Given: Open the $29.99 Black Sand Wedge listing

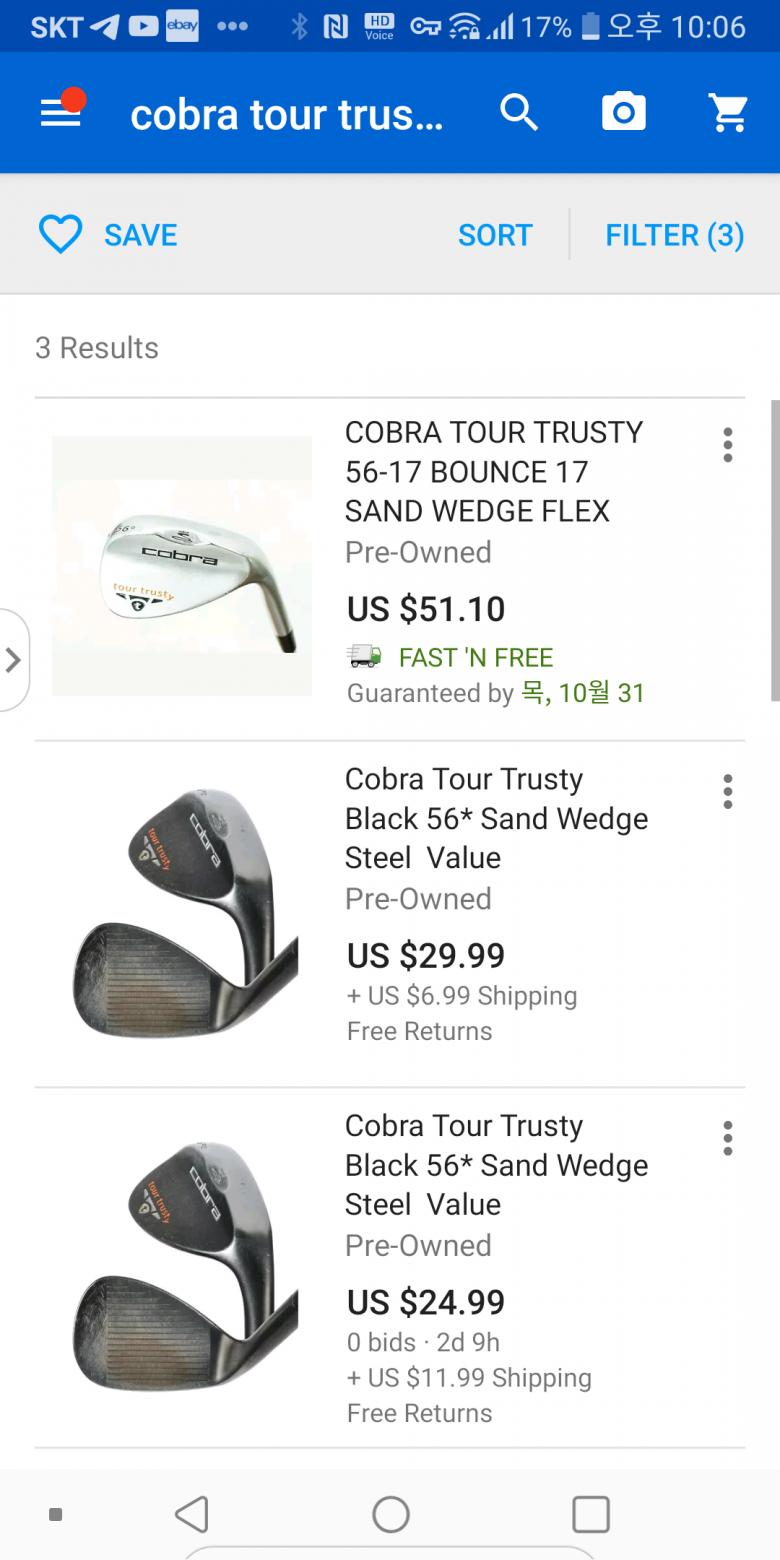Looking at the screenshot, I should pyautogui.click(x=496, y=818).
